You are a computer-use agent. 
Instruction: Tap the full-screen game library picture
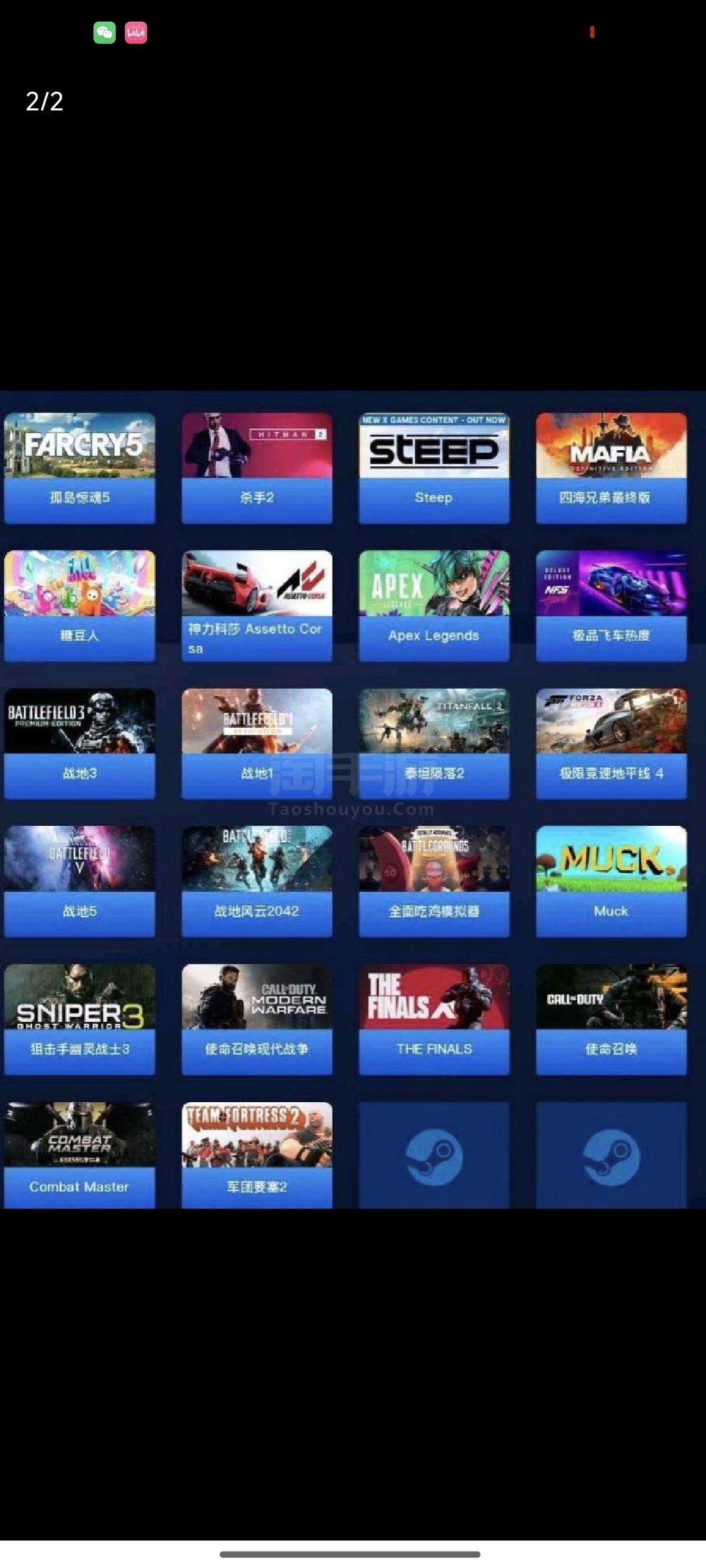click(353, 799)
